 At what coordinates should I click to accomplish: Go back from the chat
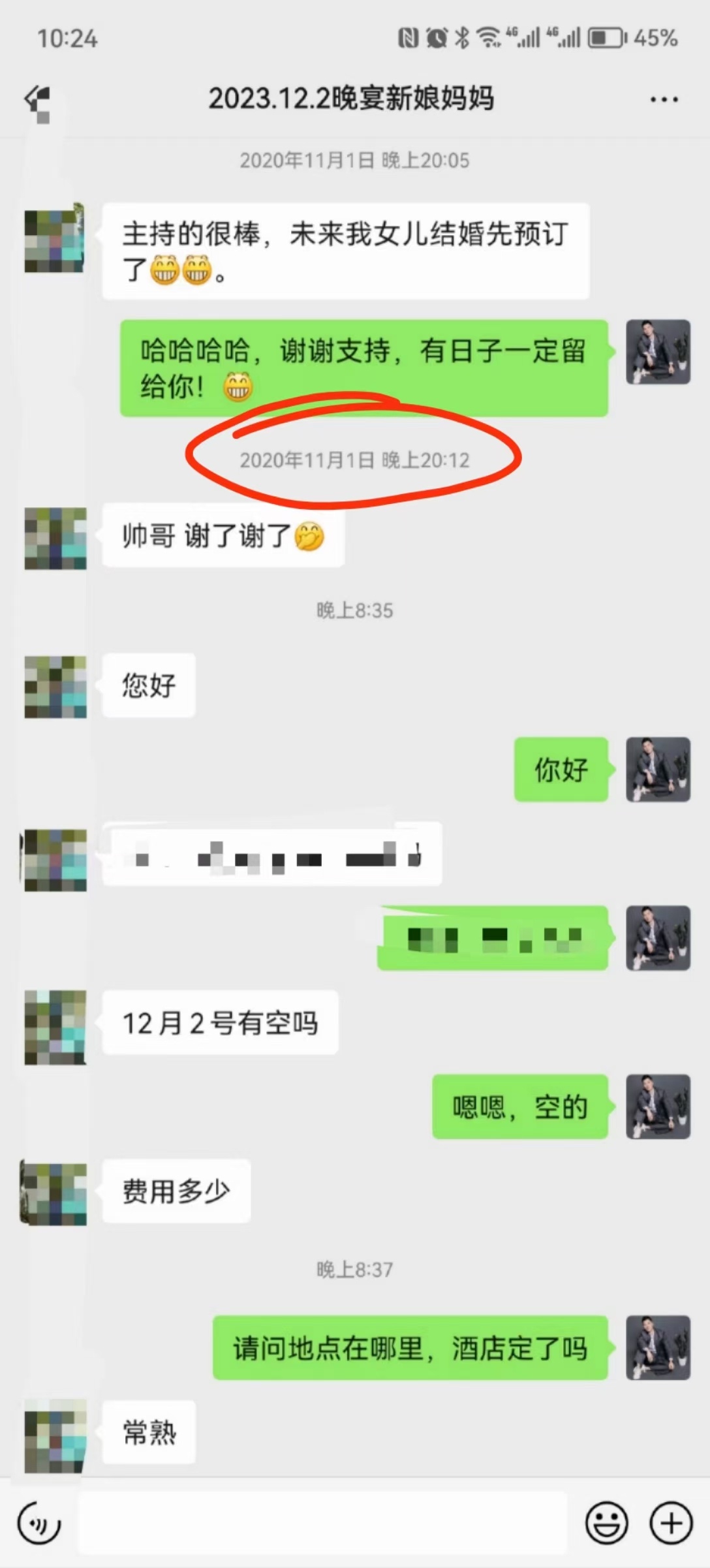pyautogui.click(x=38, y=100)
